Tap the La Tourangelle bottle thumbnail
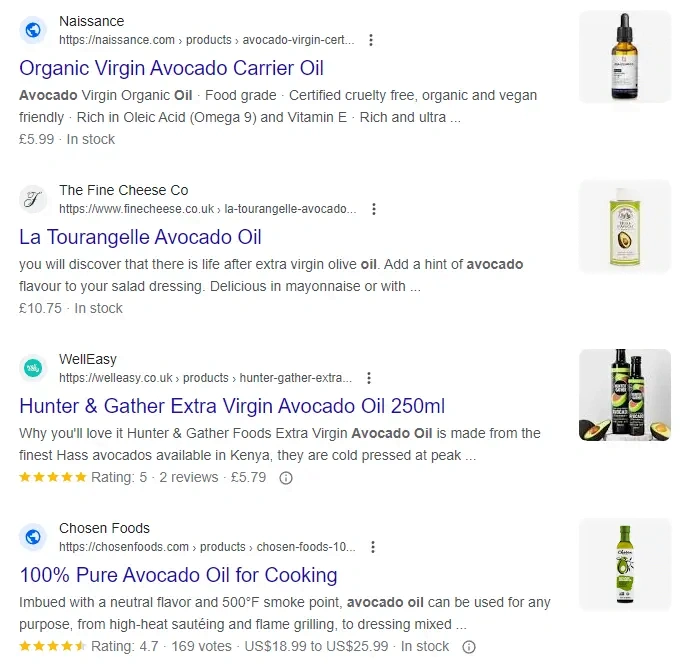 point(625,226)
